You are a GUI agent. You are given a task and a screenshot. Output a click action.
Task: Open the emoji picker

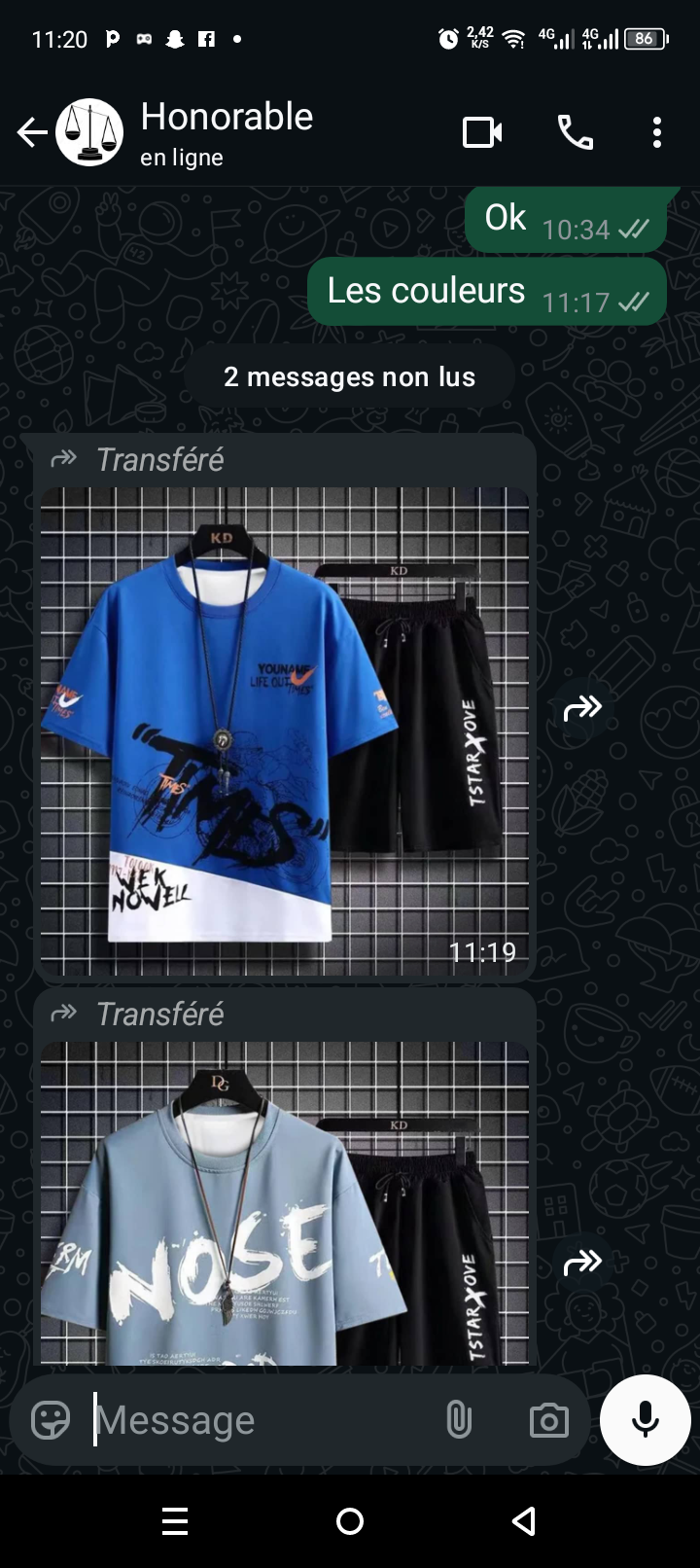pos(51,1420)
